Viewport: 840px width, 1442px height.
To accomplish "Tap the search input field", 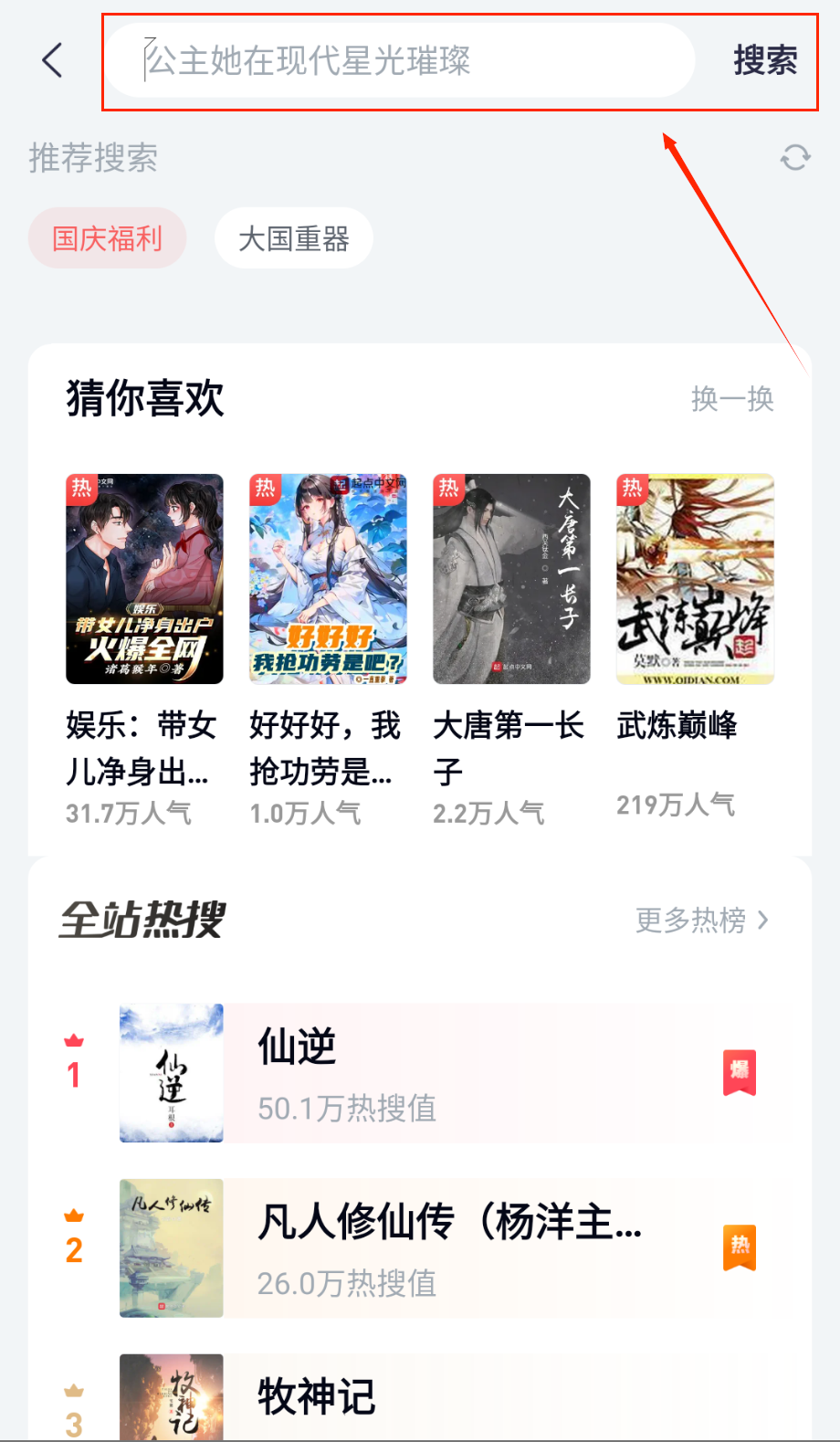I will pos(402,61).
